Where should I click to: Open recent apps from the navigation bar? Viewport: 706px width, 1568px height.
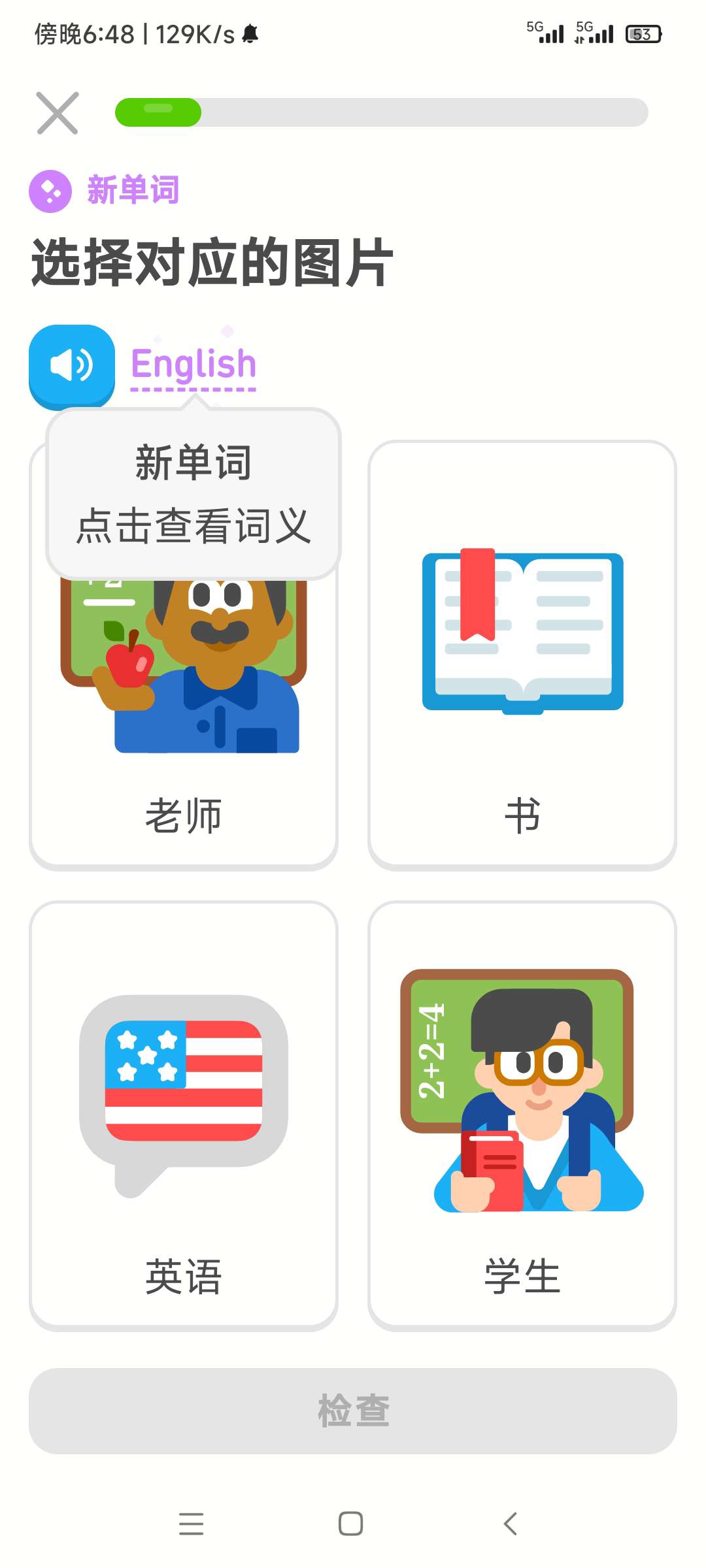[x=191, y=1524]
